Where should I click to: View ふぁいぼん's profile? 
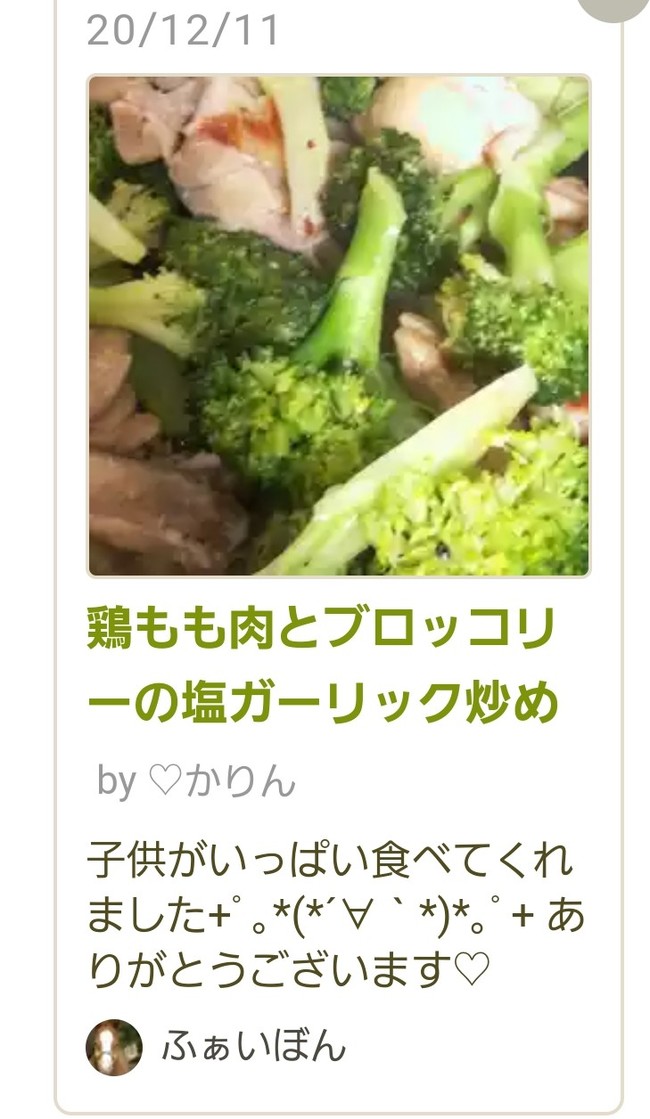coord(253,1047)
